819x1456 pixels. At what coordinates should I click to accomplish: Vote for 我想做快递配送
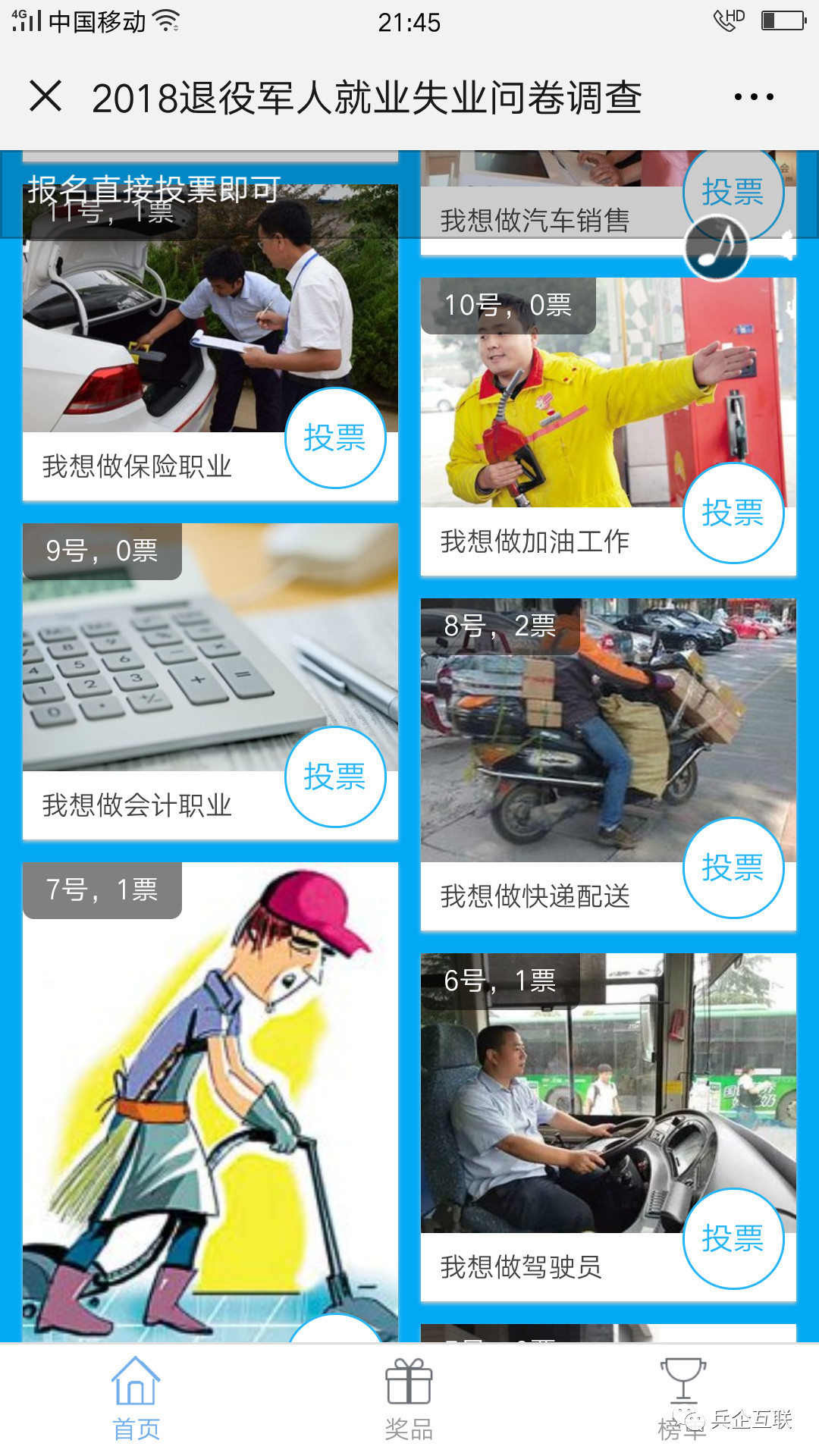[733, 868]
